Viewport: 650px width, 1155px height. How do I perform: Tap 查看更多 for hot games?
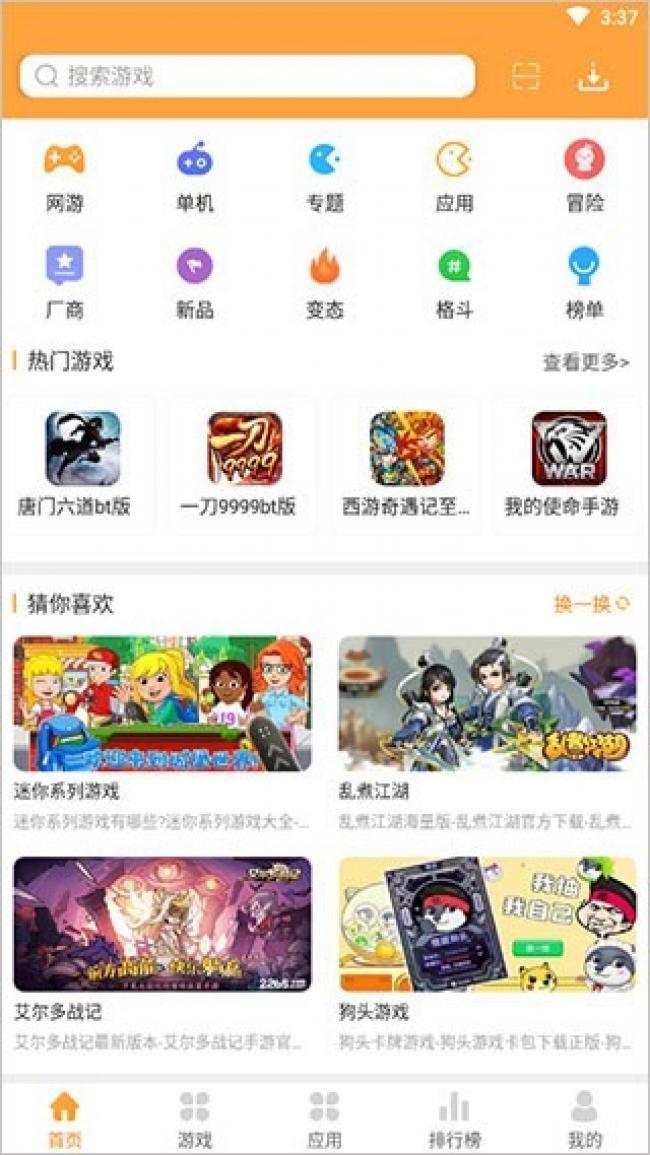tap(586, 362)
